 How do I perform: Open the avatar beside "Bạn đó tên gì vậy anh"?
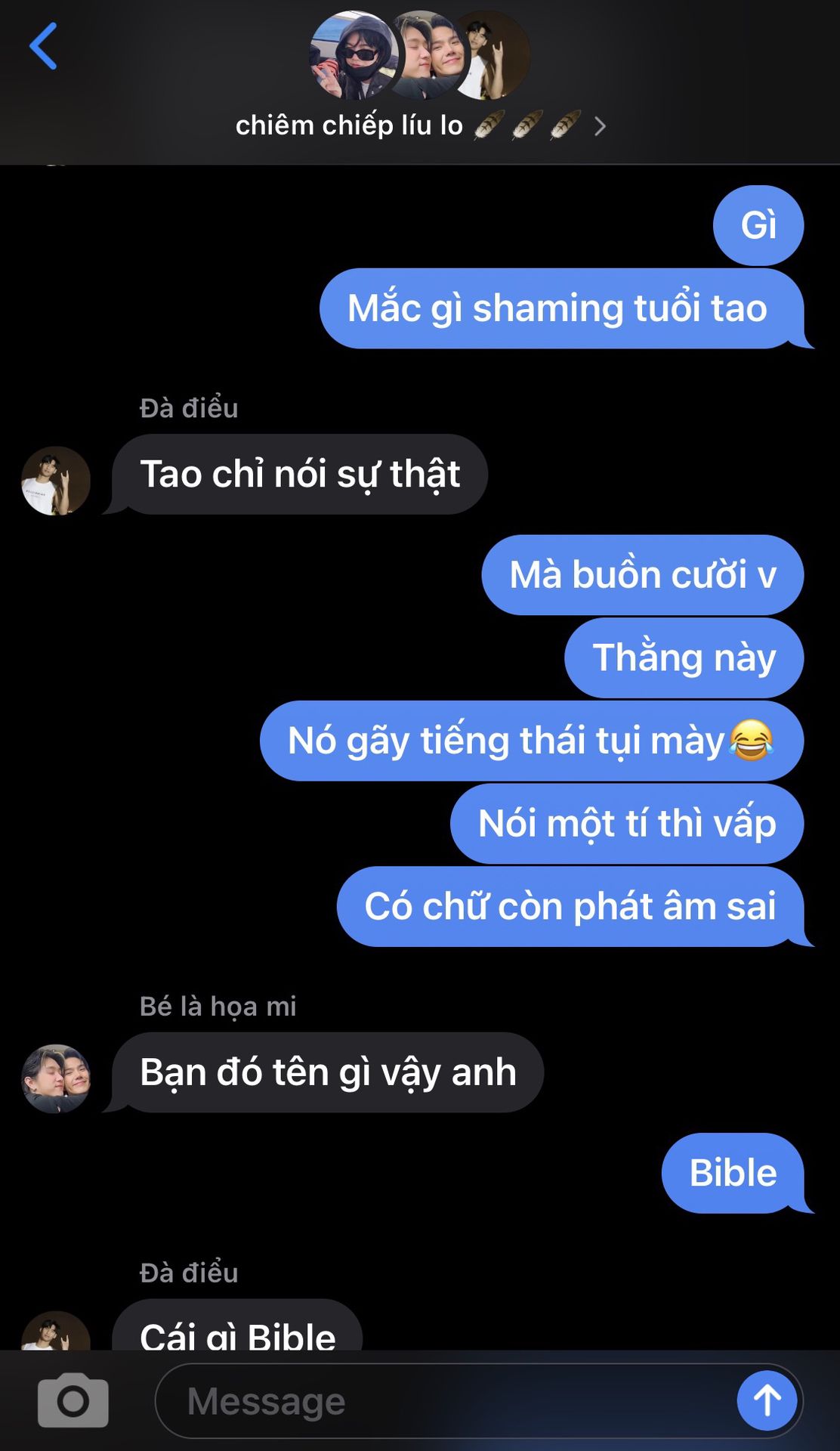tap(56, 1078)
